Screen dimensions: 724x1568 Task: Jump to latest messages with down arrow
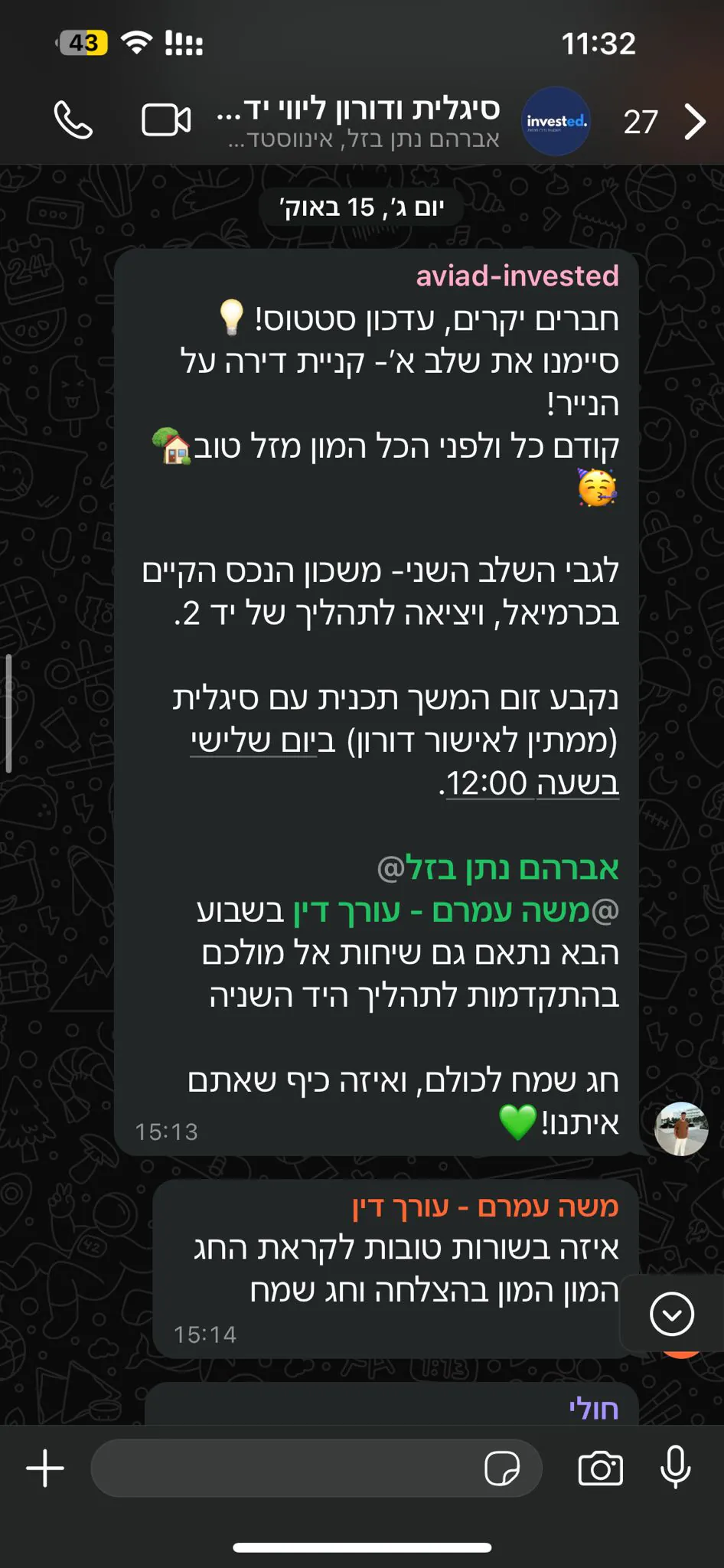pos(671,1314)
